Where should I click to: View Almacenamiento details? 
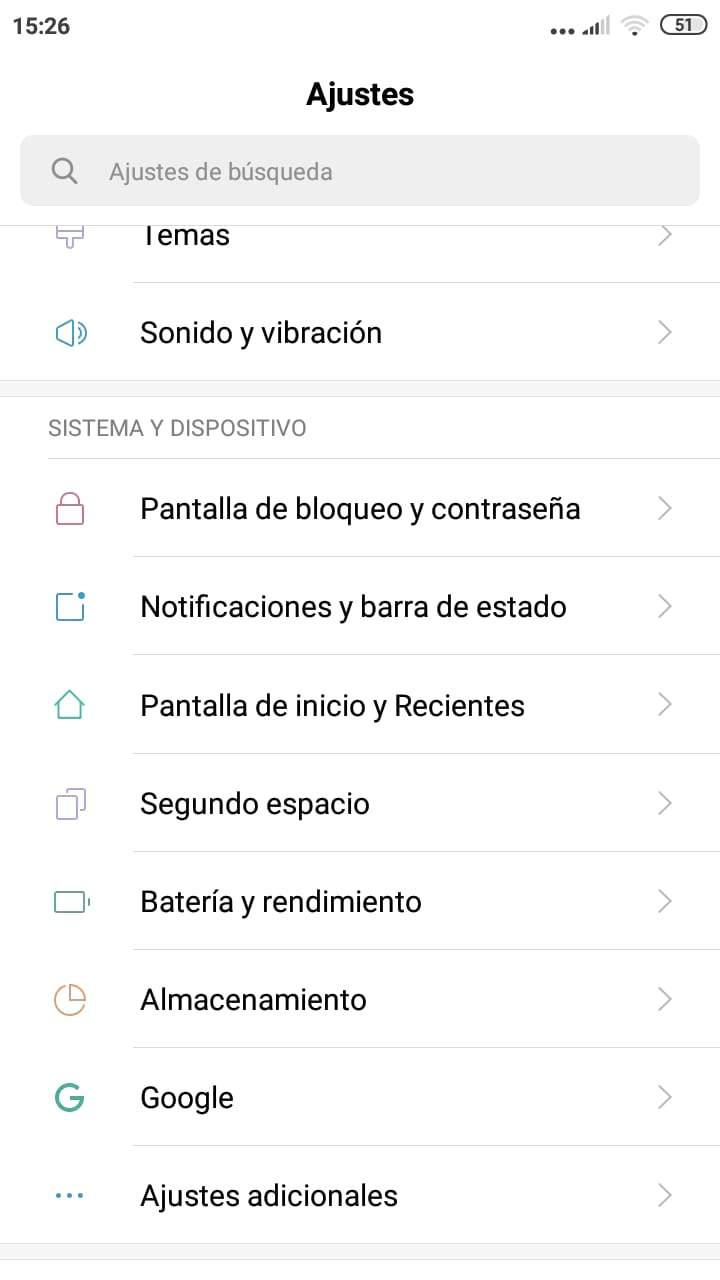[x=360, y=999]
